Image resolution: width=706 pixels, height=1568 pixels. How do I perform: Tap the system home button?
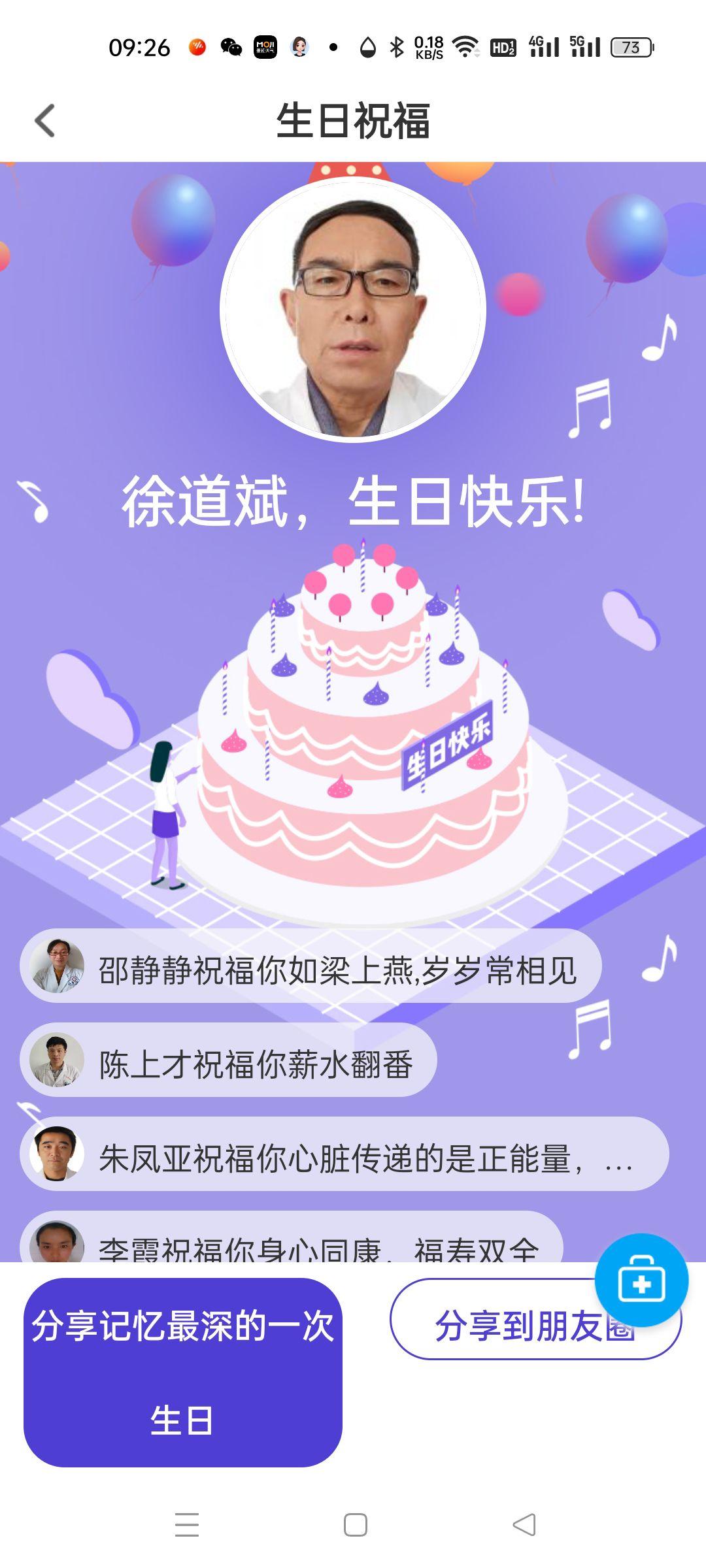355,1525
